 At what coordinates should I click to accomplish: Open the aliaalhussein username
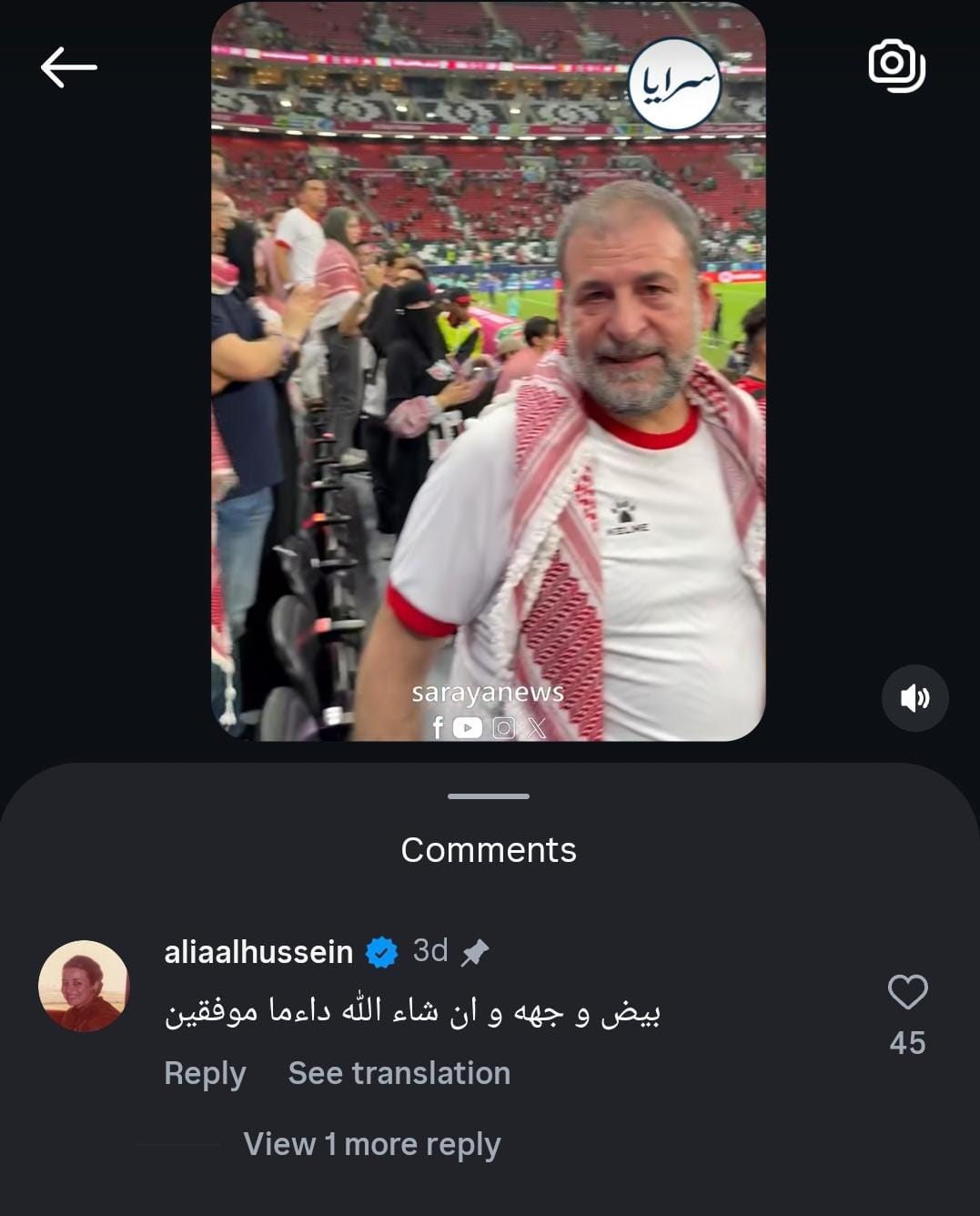[x=258, y=952]
